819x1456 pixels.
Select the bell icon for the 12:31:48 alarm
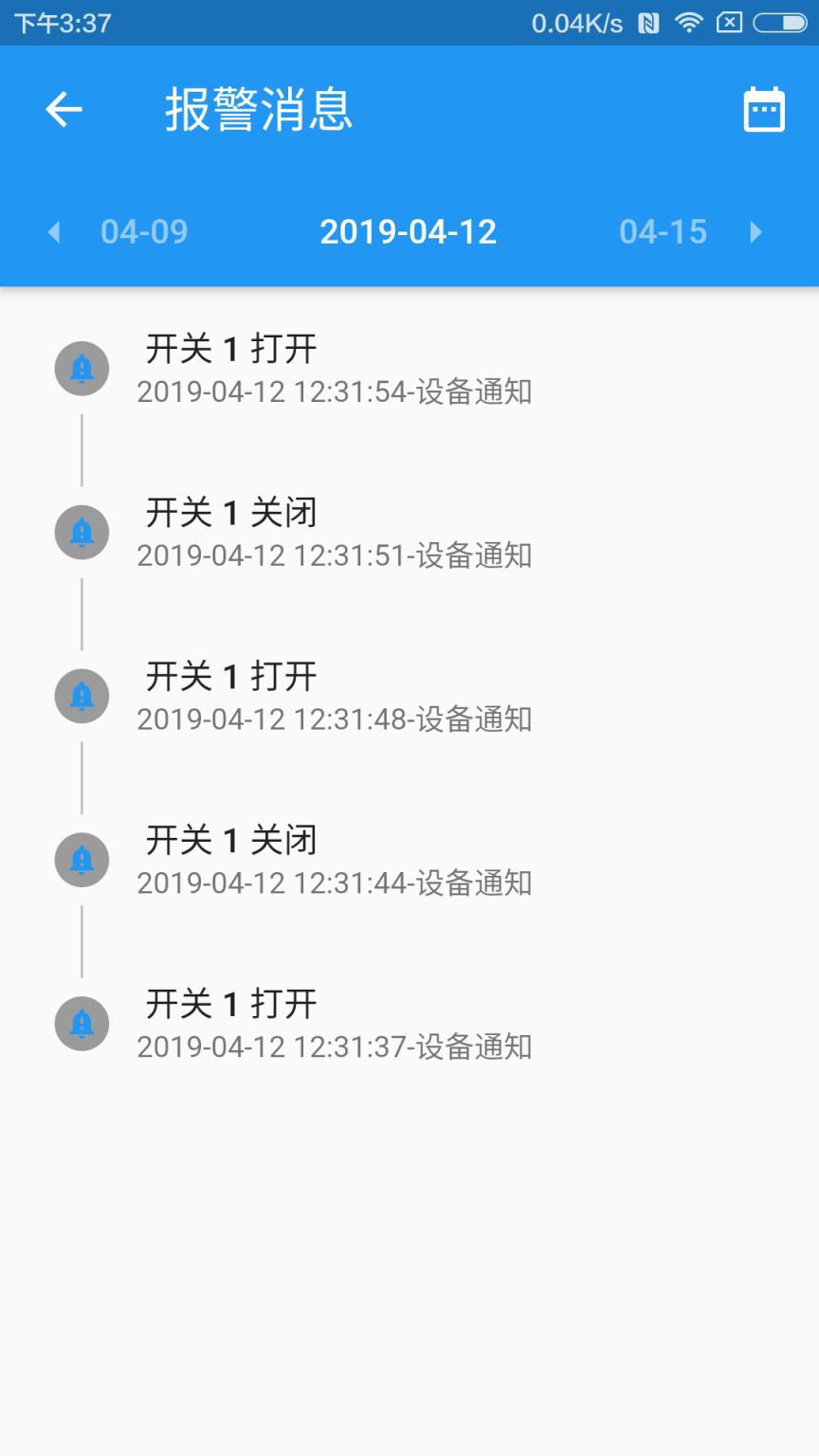(82, 695)
